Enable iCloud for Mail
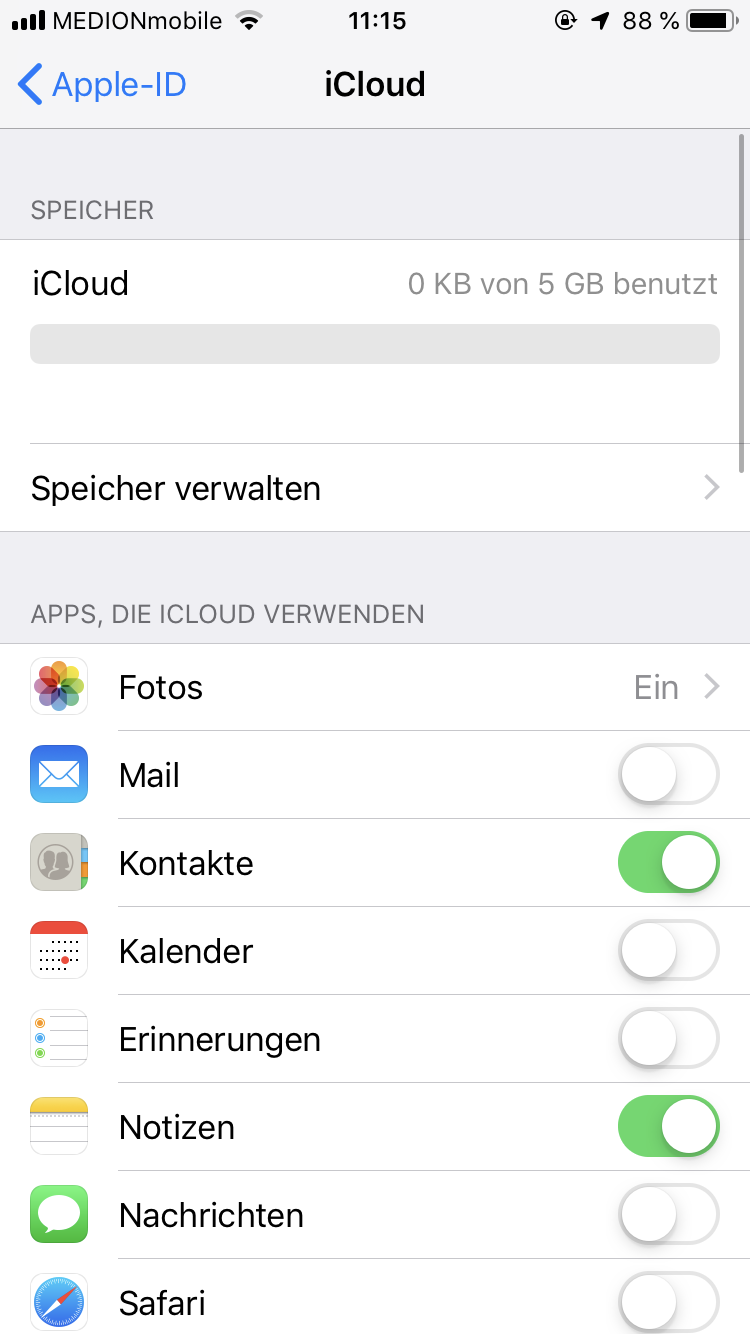Image resolution: width=750 pixels, height=1334 pixels. click(x=668, y=775)
